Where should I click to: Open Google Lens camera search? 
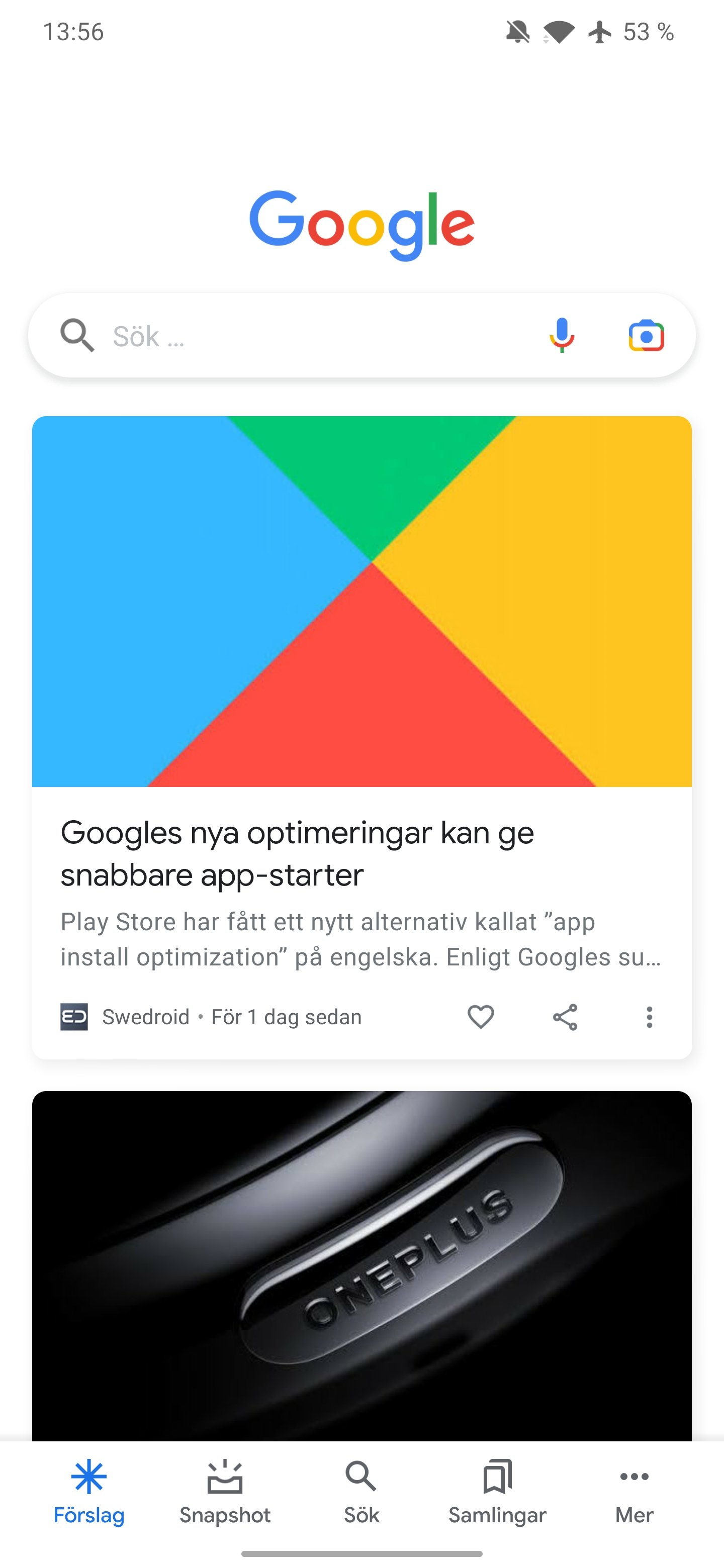coord(646,335)
